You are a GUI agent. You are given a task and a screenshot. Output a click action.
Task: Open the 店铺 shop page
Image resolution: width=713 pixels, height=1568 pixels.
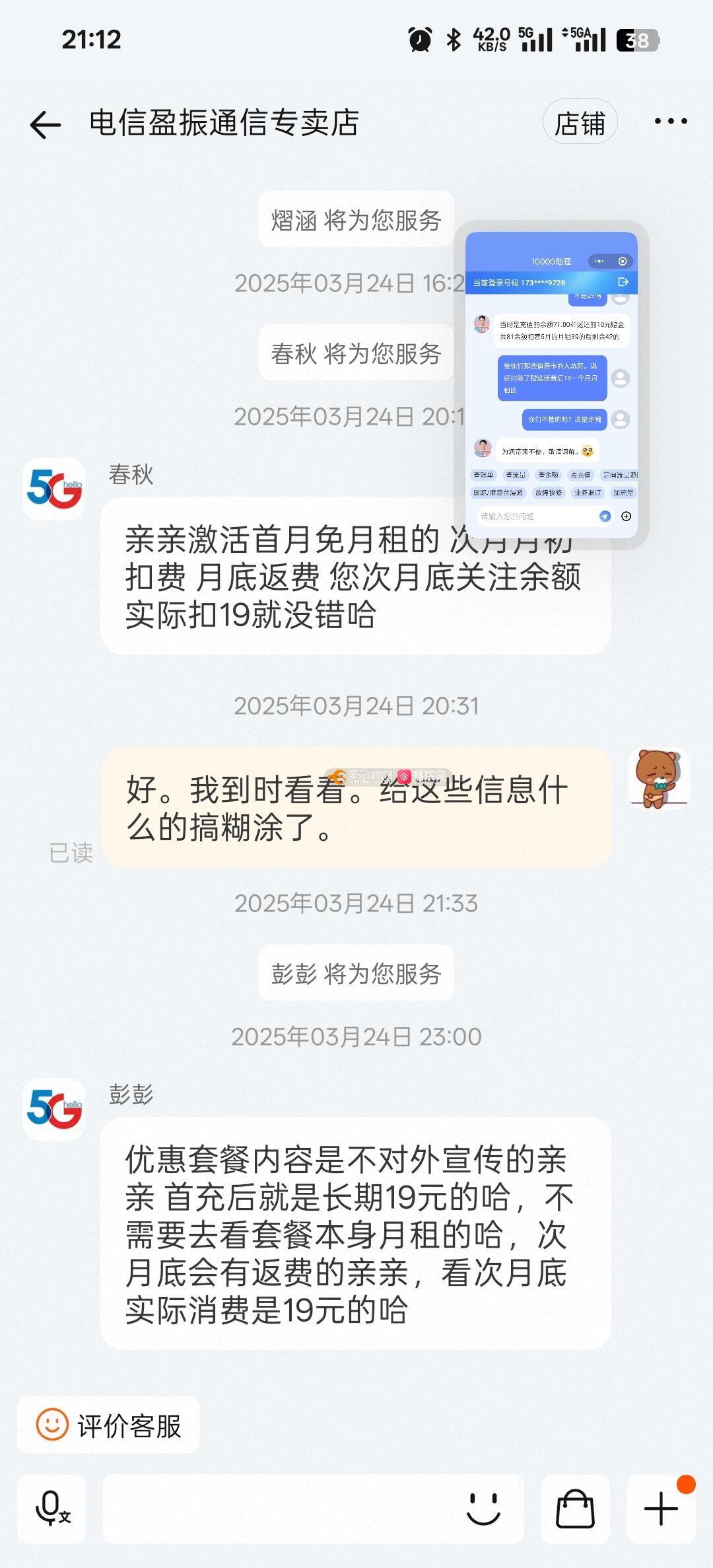point(580,122)
